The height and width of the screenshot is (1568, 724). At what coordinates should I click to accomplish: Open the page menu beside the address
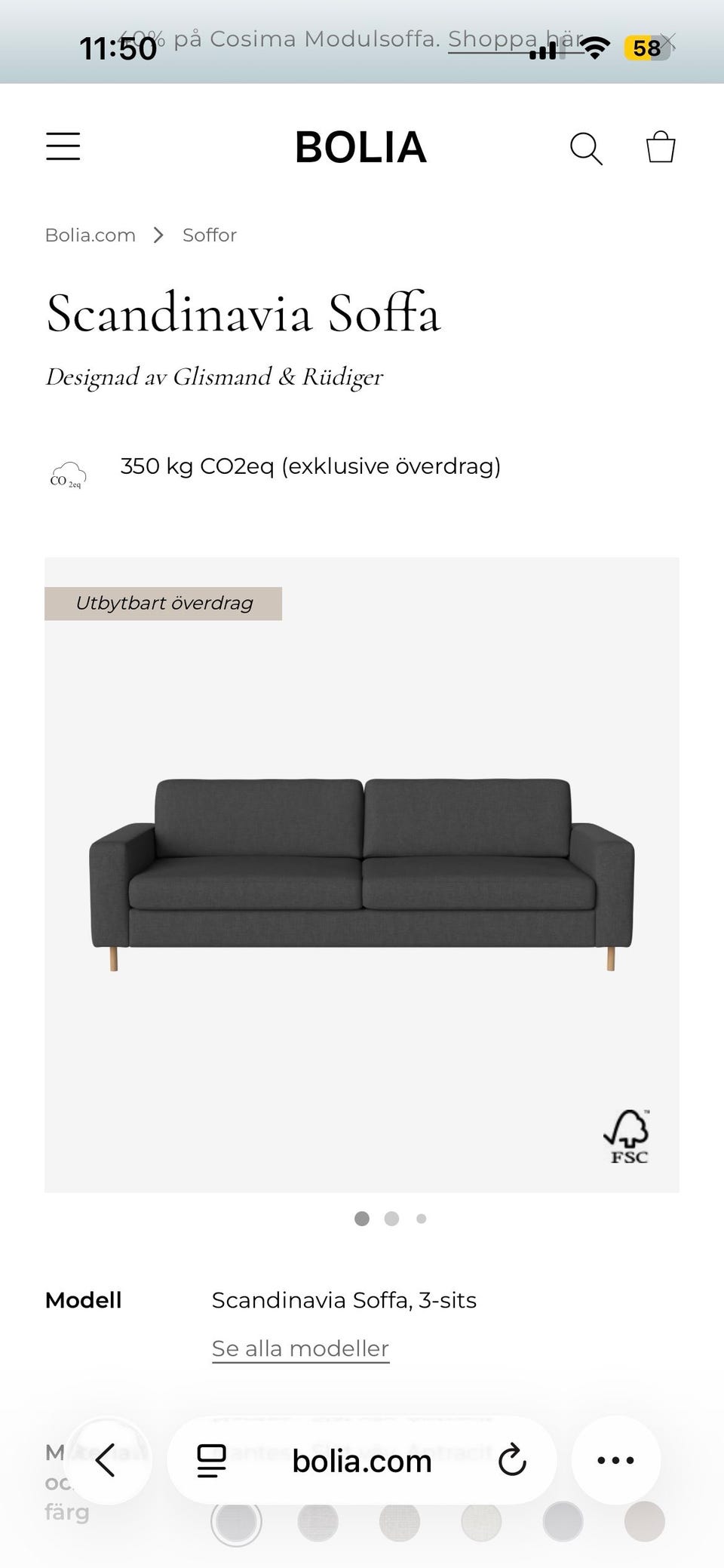[x=211, y=1460]
